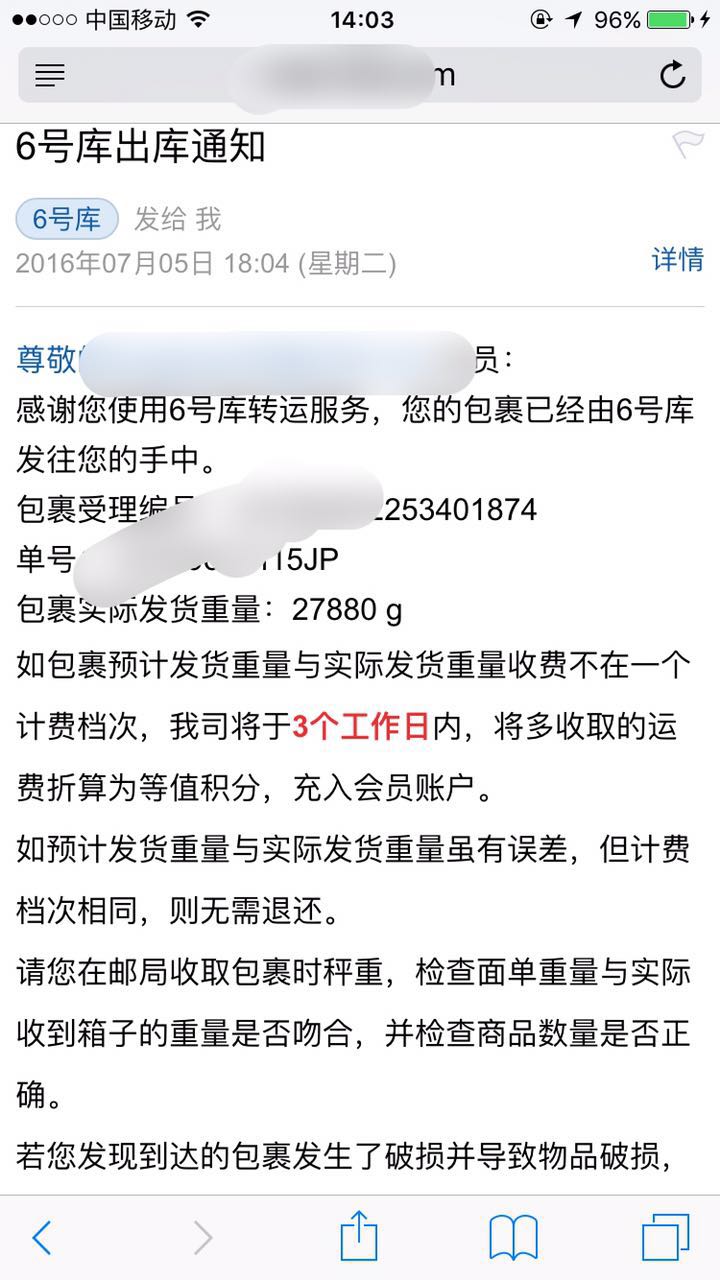Open the bookmarks book icon
The image size is (720, 1280).
pos(514,1238)
